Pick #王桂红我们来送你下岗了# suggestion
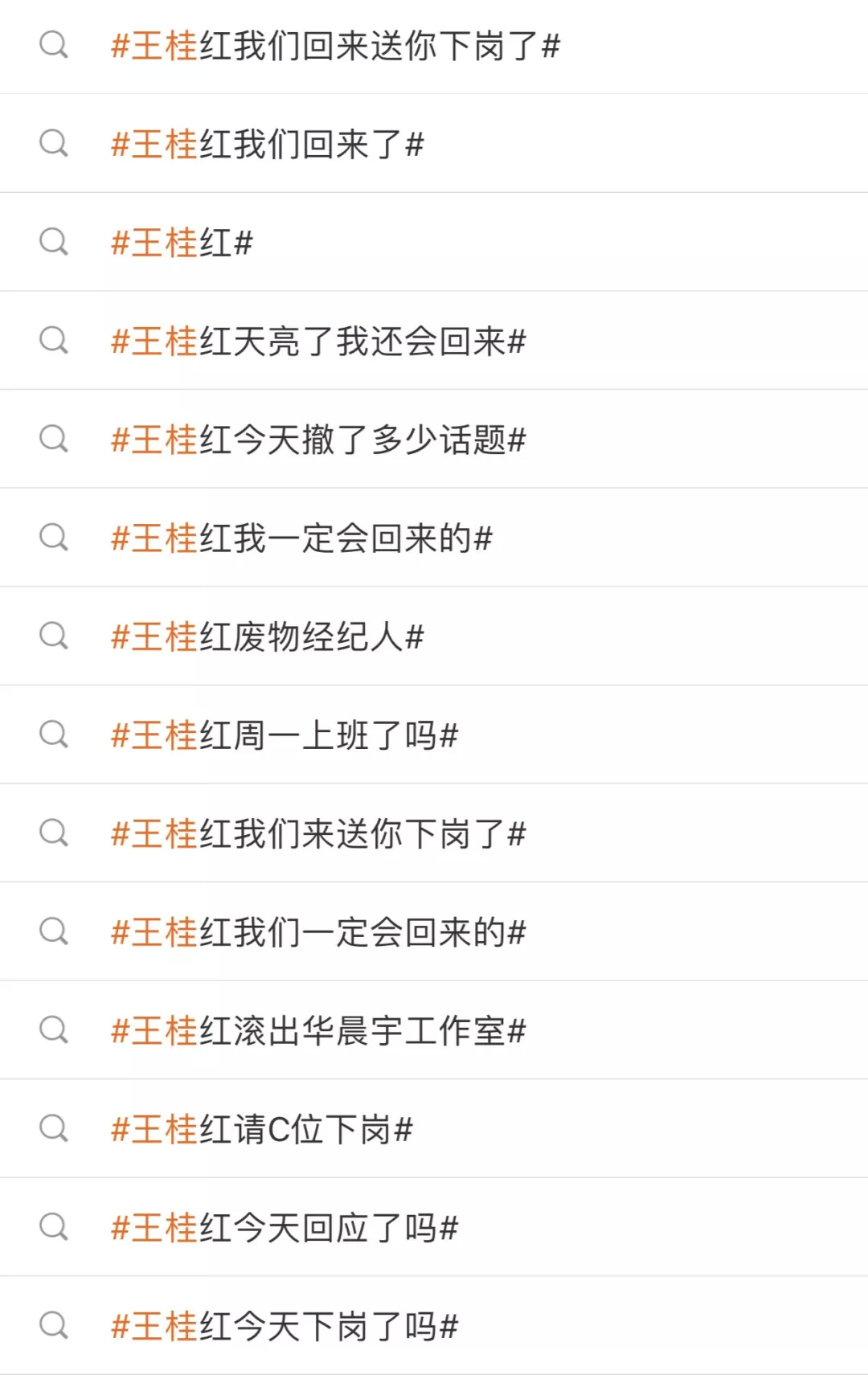 (x=318, y=834)
